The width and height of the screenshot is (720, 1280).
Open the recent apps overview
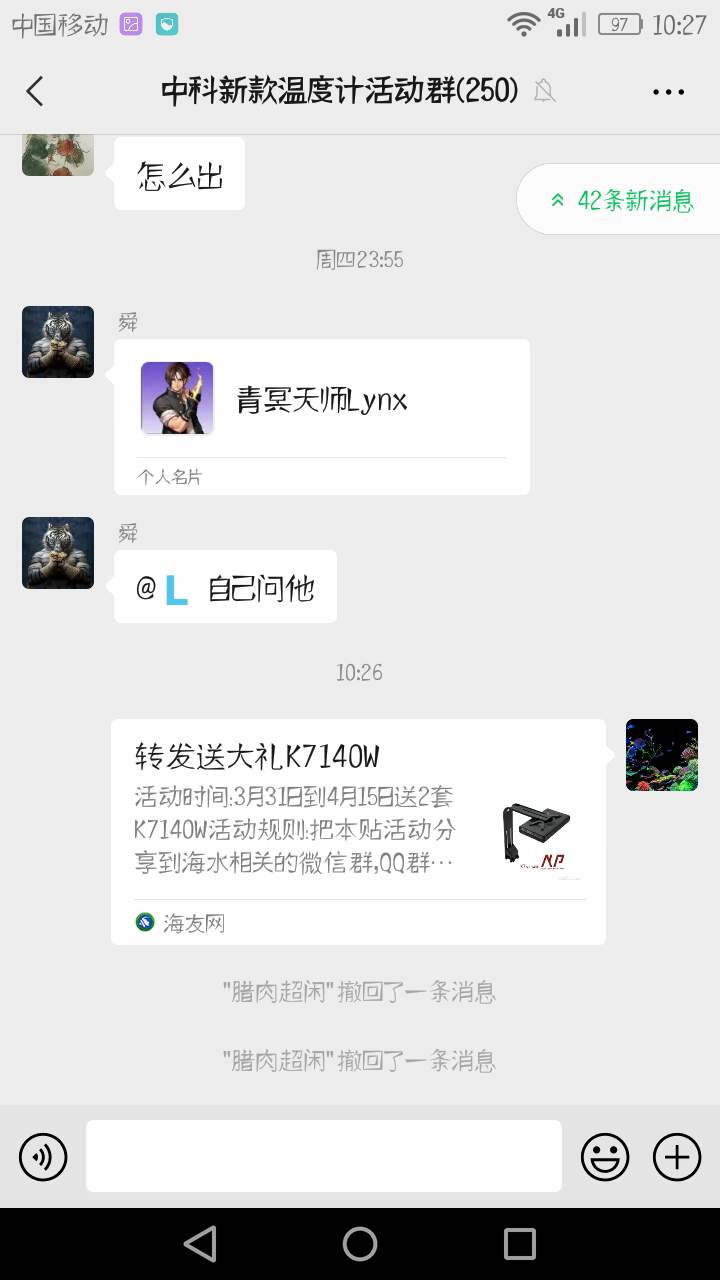coord(519,1244)
